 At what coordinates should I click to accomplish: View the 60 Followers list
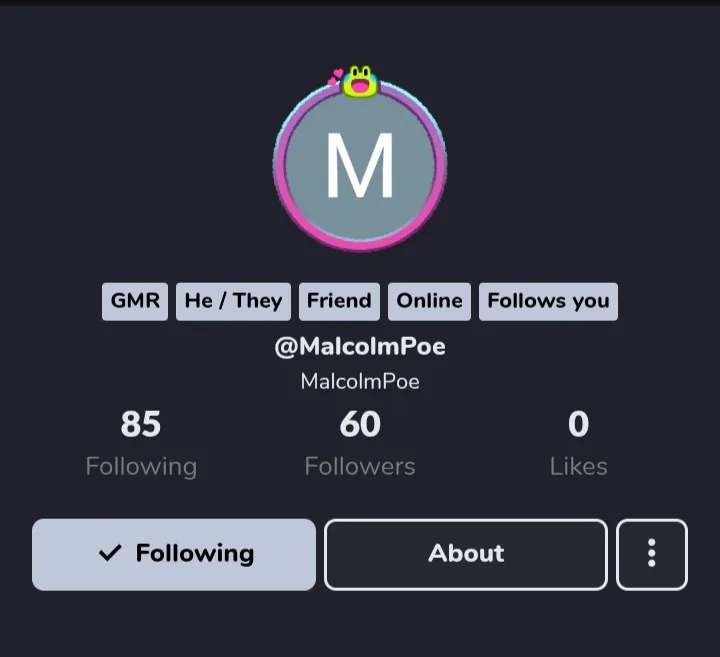click(360, 443)
